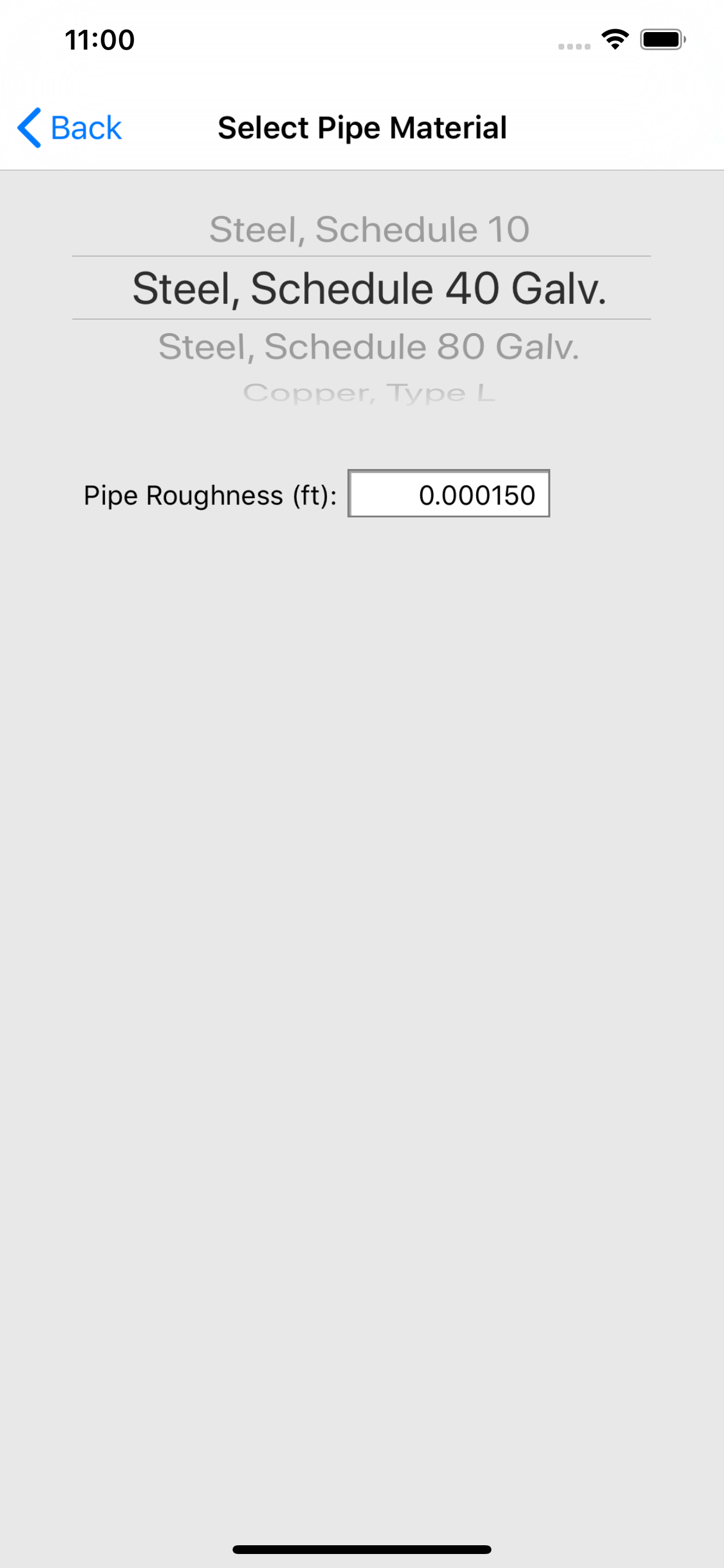Pick Copper, Type L option
This screenshot has width=724, height=1568.
tap(368, 393)
